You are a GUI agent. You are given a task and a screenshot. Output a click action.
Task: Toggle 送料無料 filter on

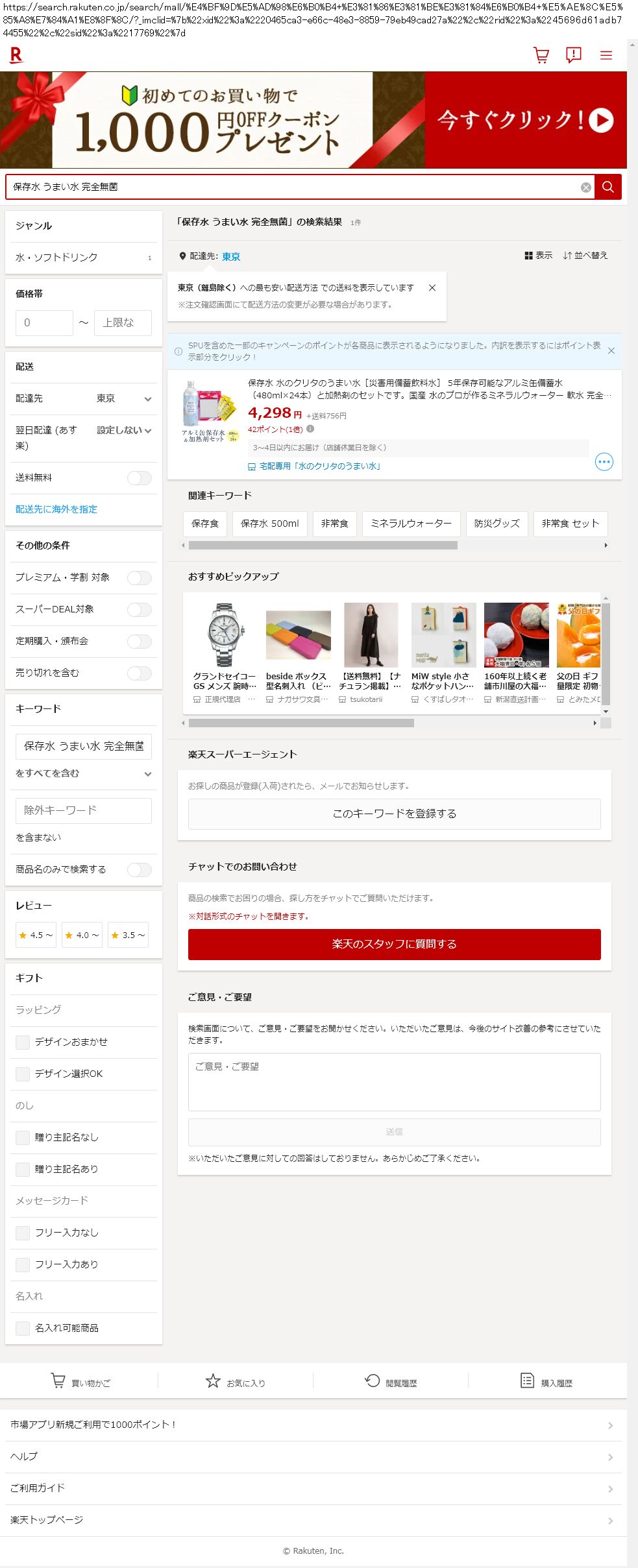coord(140,478)
